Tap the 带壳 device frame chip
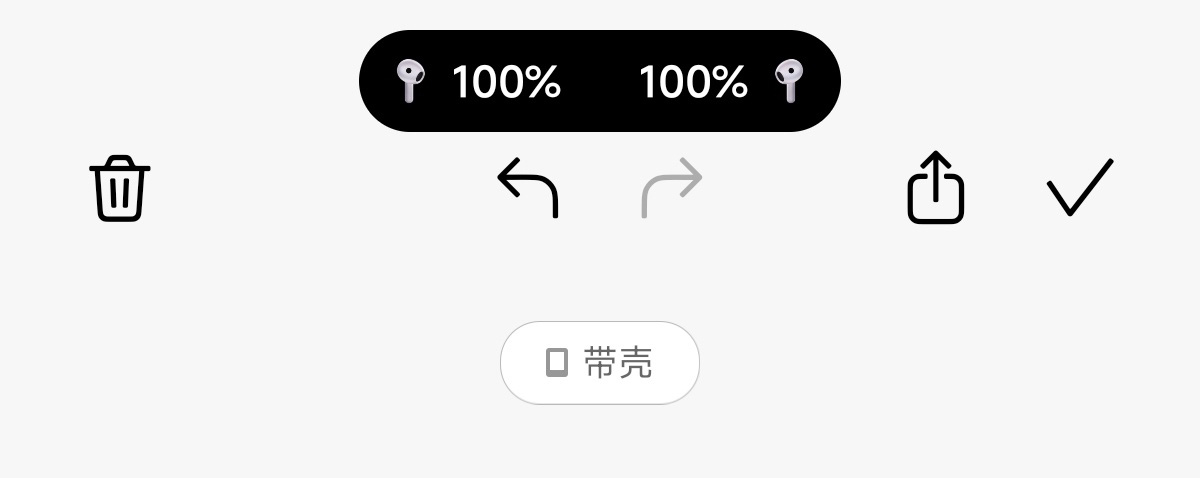 coord(600,363)
